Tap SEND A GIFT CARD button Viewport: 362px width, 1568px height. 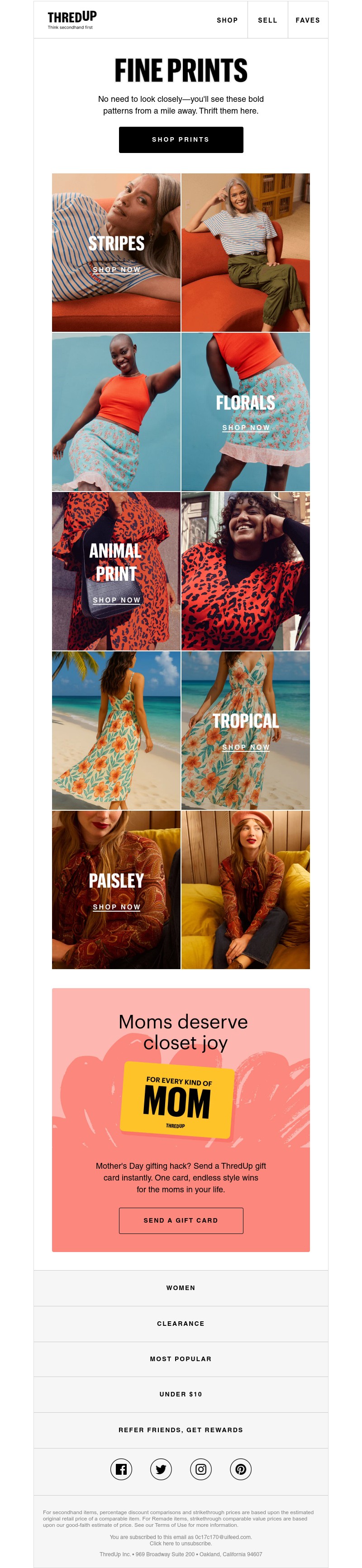click(x=181, y=1220)
